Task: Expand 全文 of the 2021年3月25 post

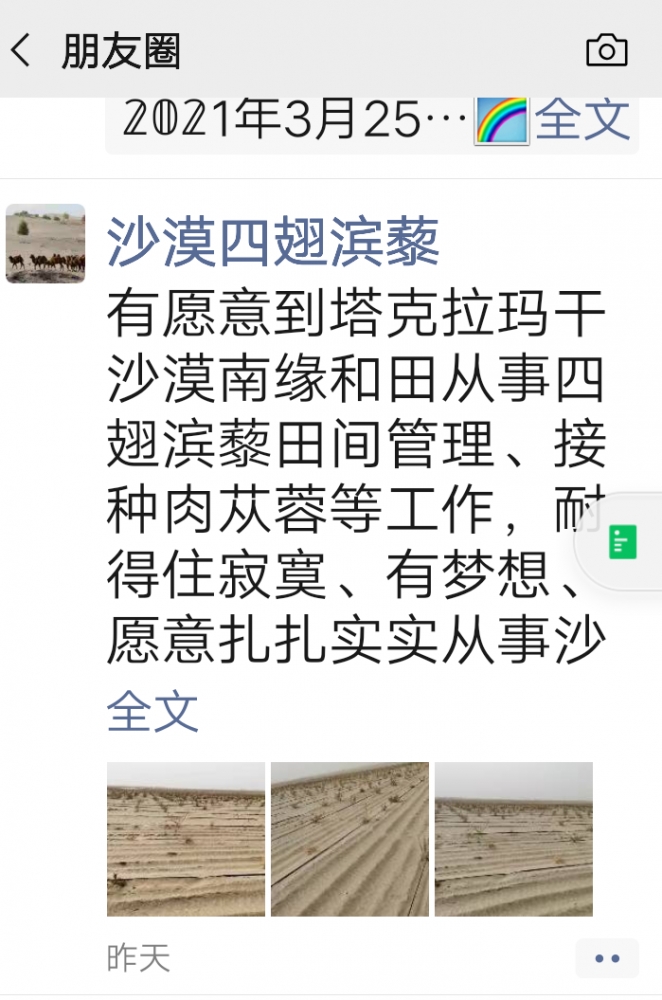Action: 582,120
